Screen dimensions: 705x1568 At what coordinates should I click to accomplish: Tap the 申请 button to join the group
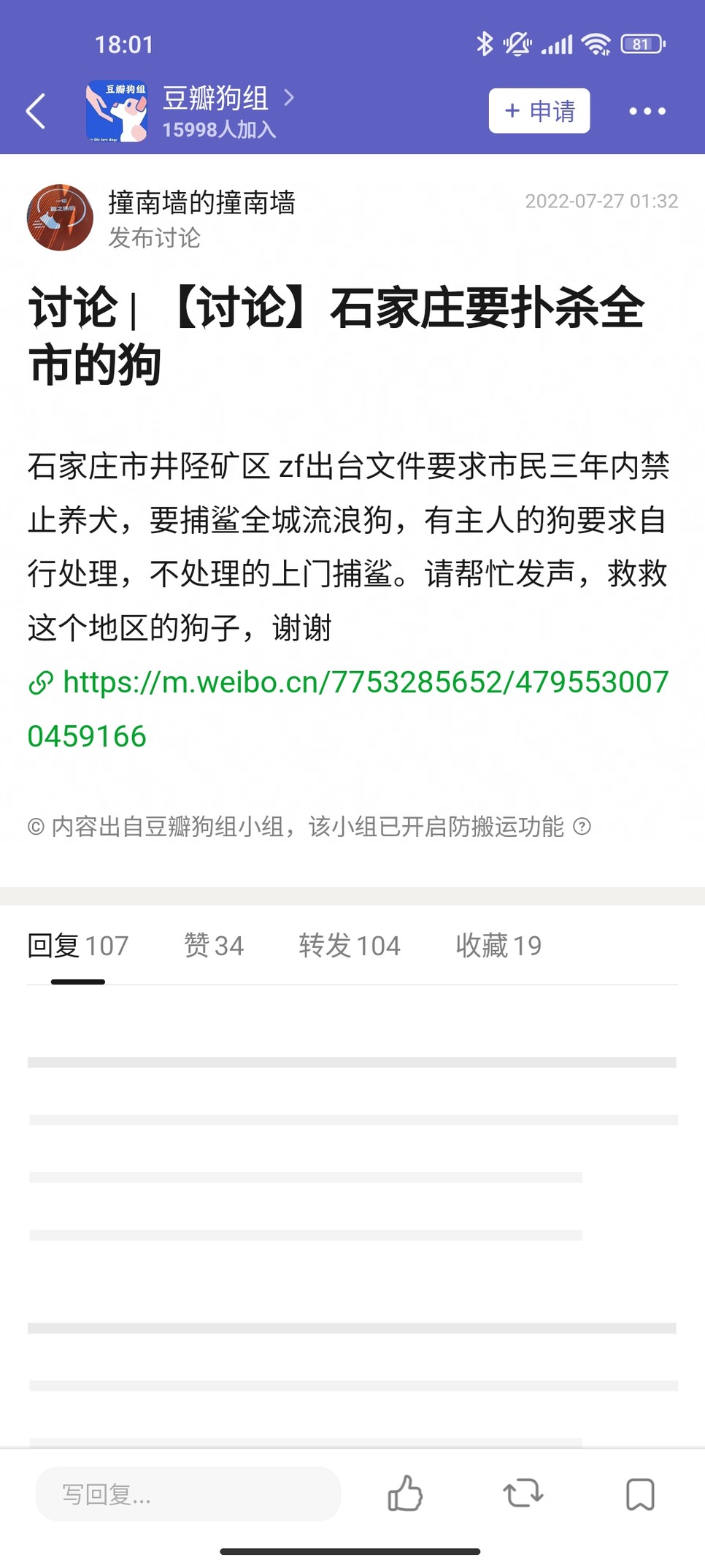pyautogui.click(x=539, y=111)
